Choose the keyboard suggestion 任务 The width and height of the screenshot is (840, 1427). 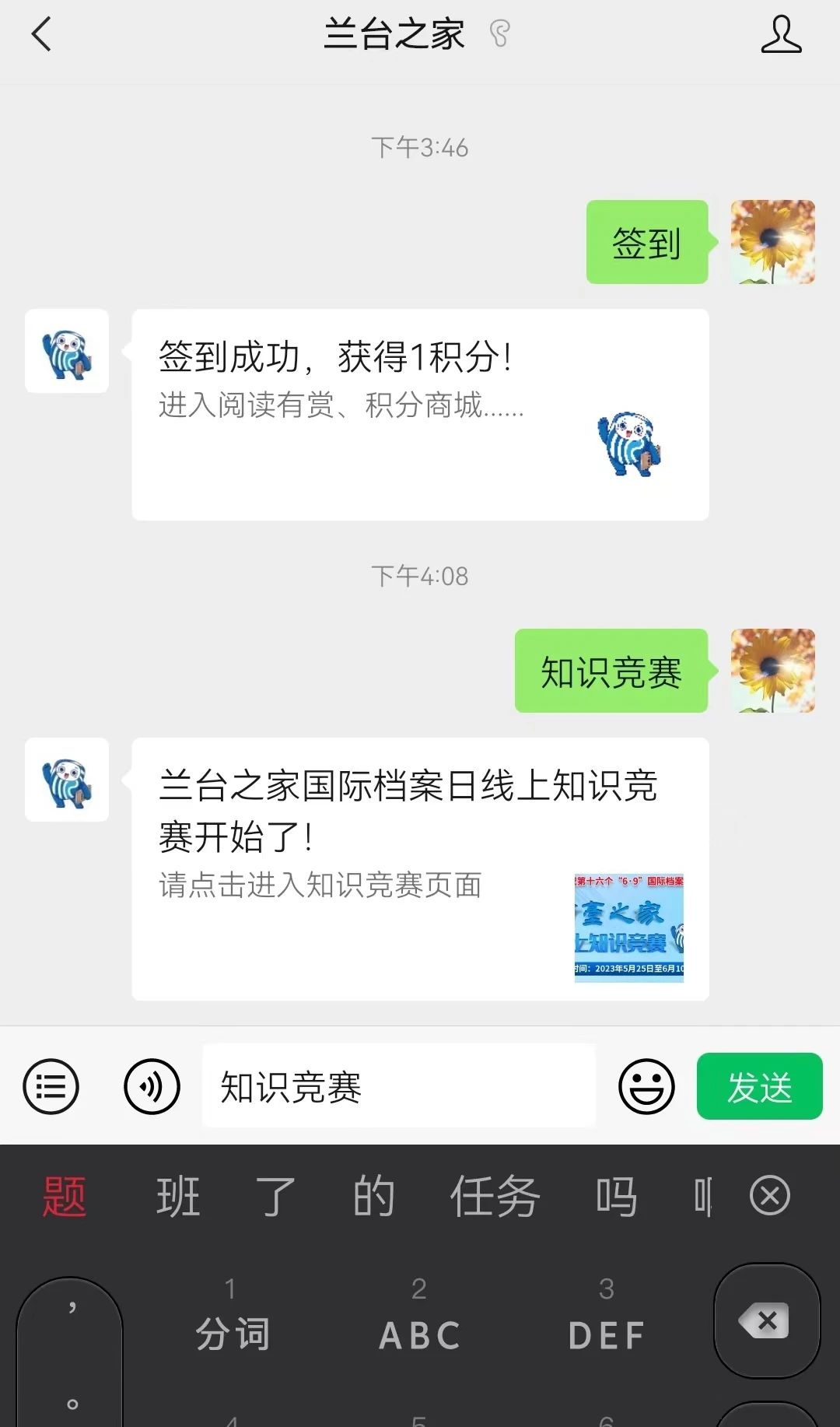tap(495, 1197)
